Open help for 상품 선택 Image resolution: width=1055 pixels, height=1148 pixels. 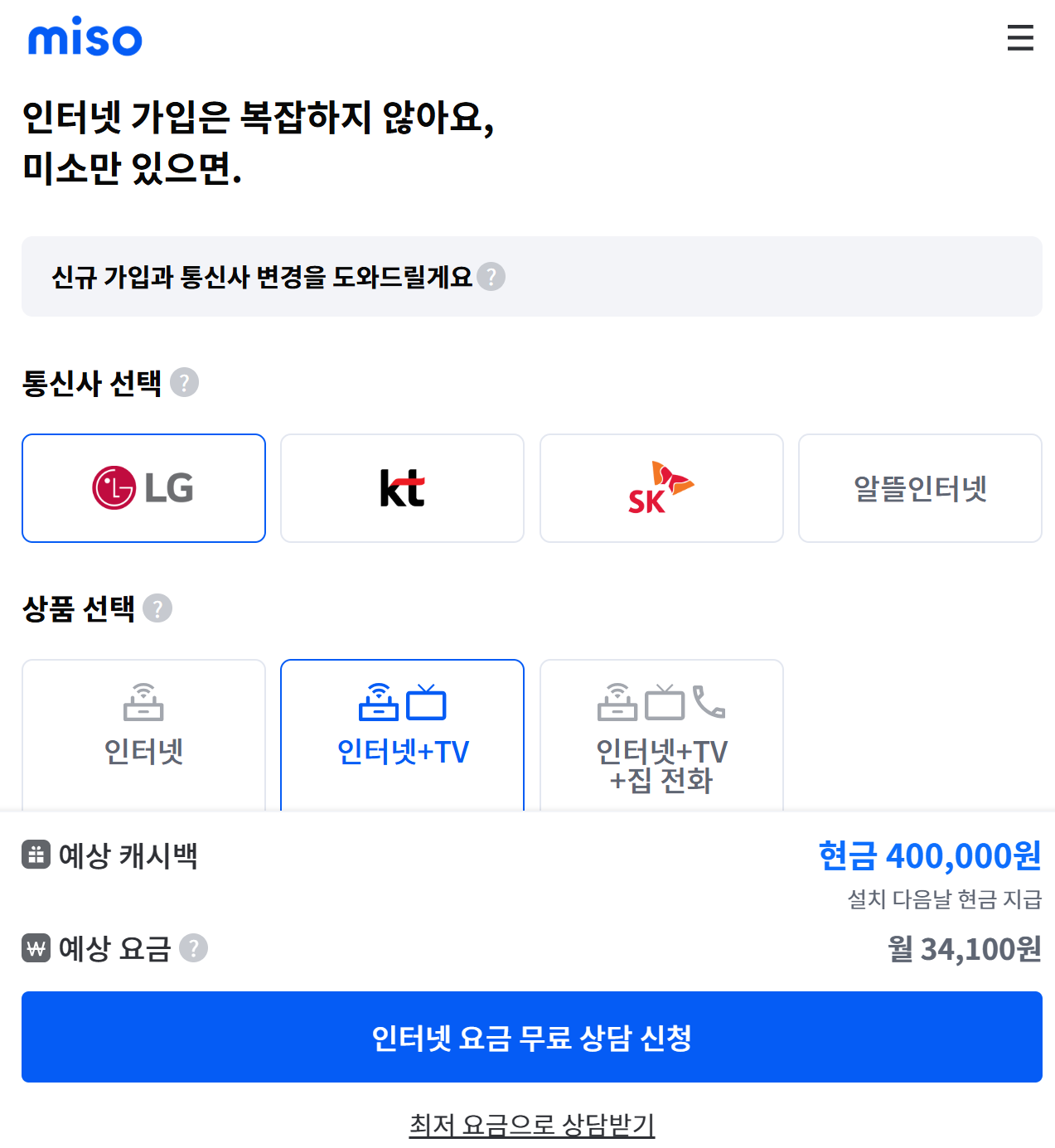pos(157,608)
